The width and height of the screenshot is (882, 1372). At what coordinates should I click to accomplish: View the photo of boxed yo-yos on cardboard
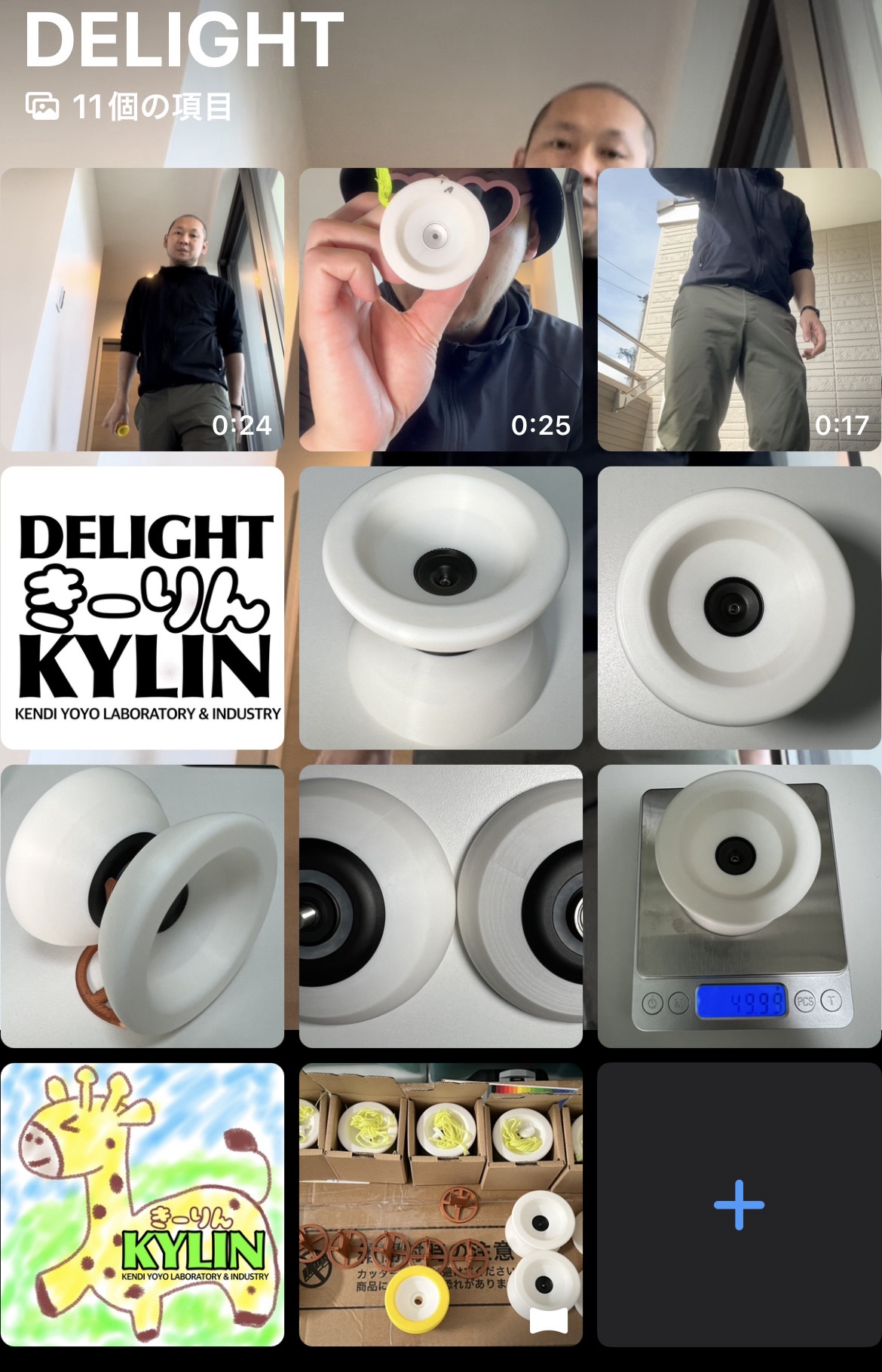point(441,1204)
